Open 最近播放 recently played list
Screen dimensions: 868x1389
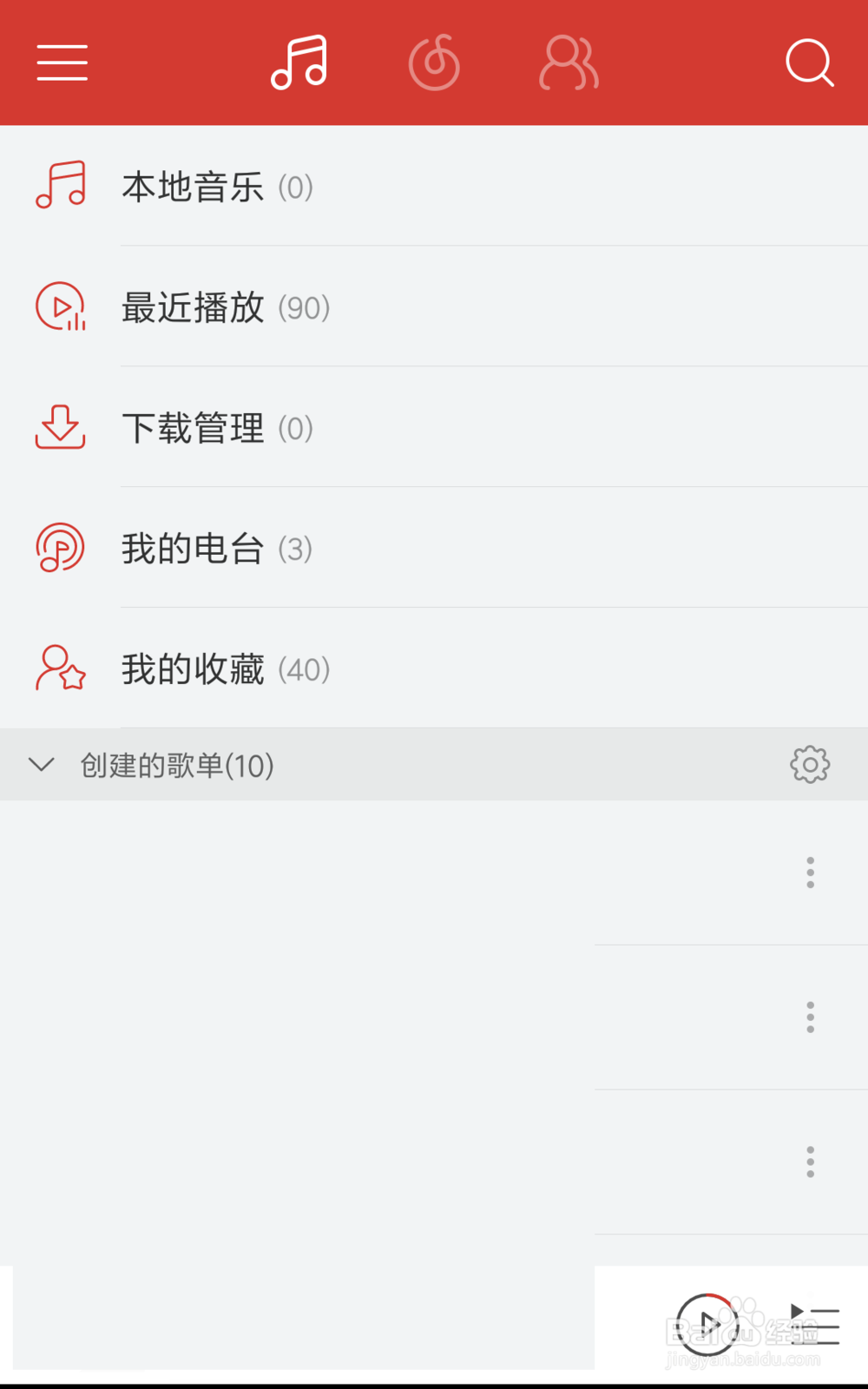pyautogui.click(x=434, y=306)
